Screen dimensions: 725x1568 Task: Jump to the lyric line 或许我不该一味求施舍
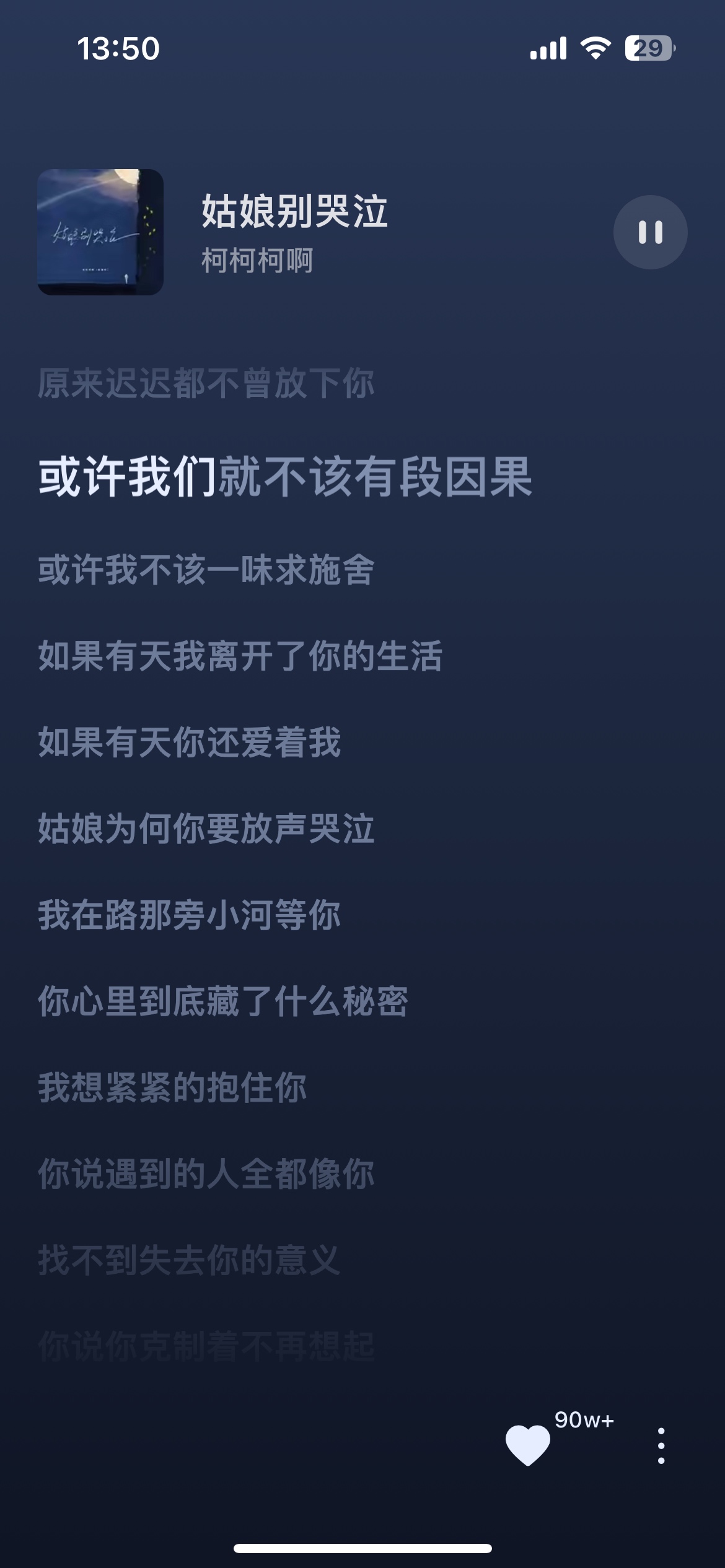point(206,570)
